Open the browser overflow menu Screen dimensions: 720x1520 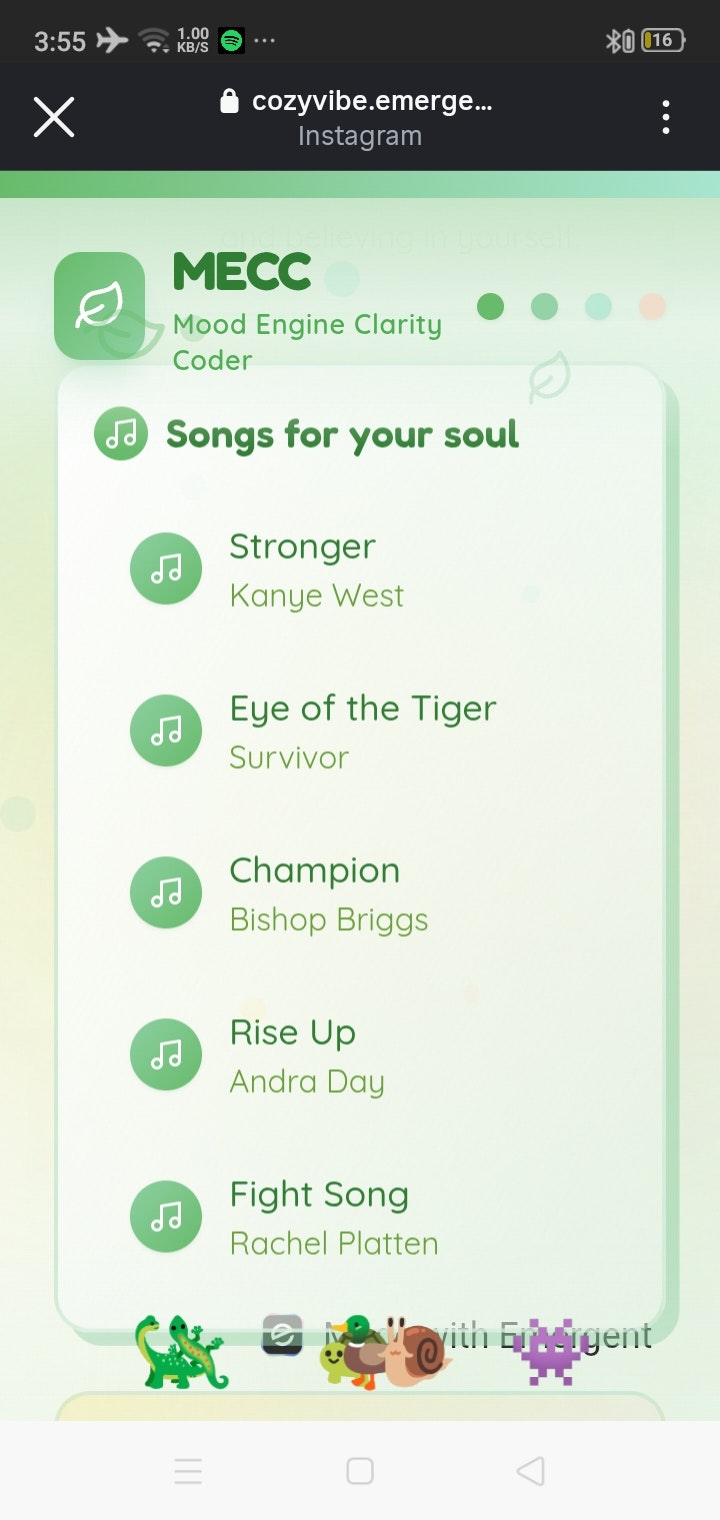click(x=665, y=118)
